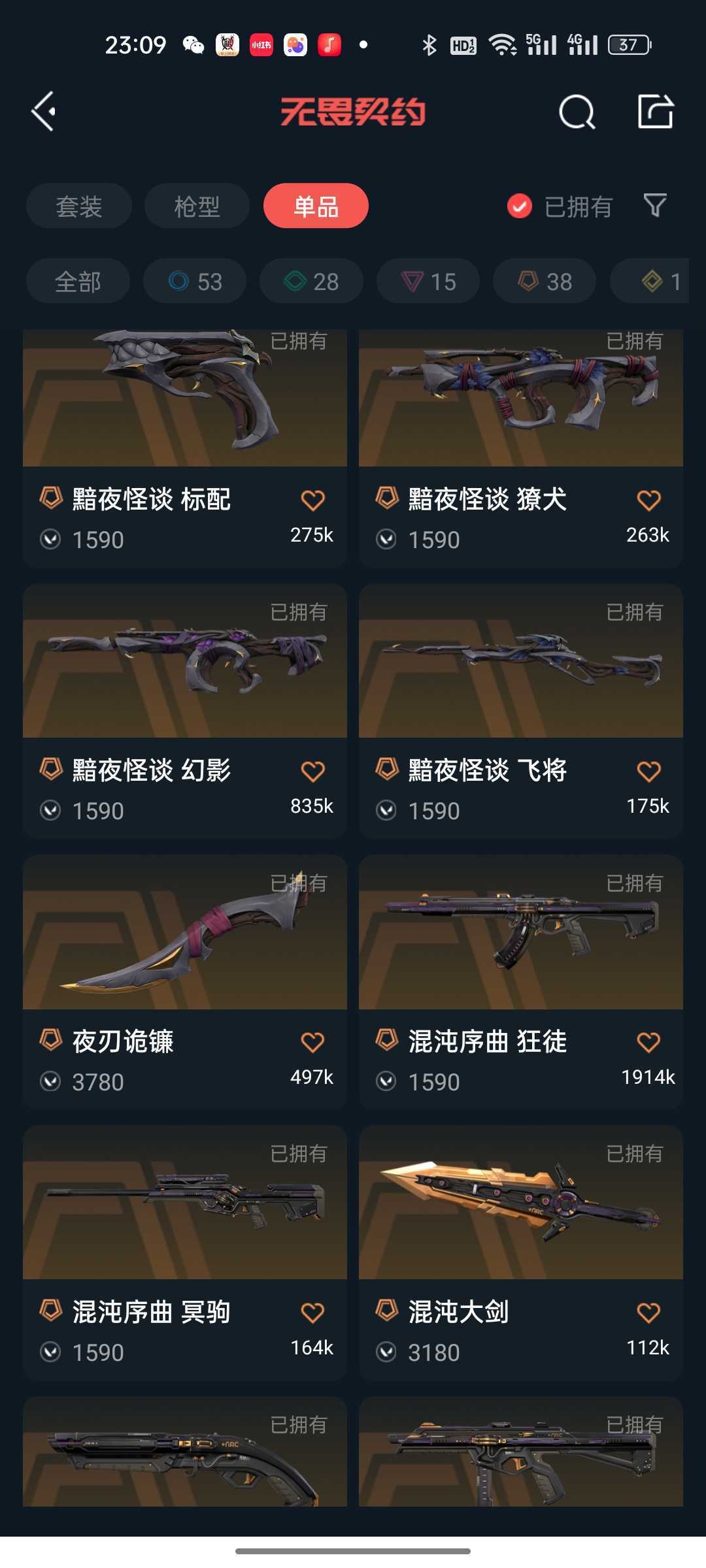Uncheck the 已拥有 checkbox
Image resolution: width=706 pixels, height=1568 pixels.
pyautogui.click(x=520, y=206)
